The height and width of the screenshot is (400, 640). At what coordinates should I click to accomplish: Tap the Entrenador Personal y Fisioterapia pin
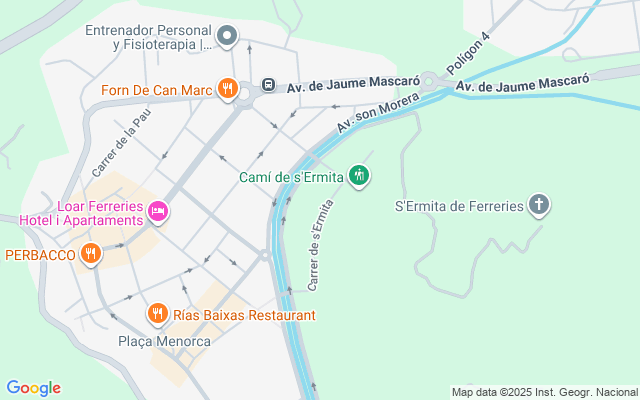click(x=227, y=38)
